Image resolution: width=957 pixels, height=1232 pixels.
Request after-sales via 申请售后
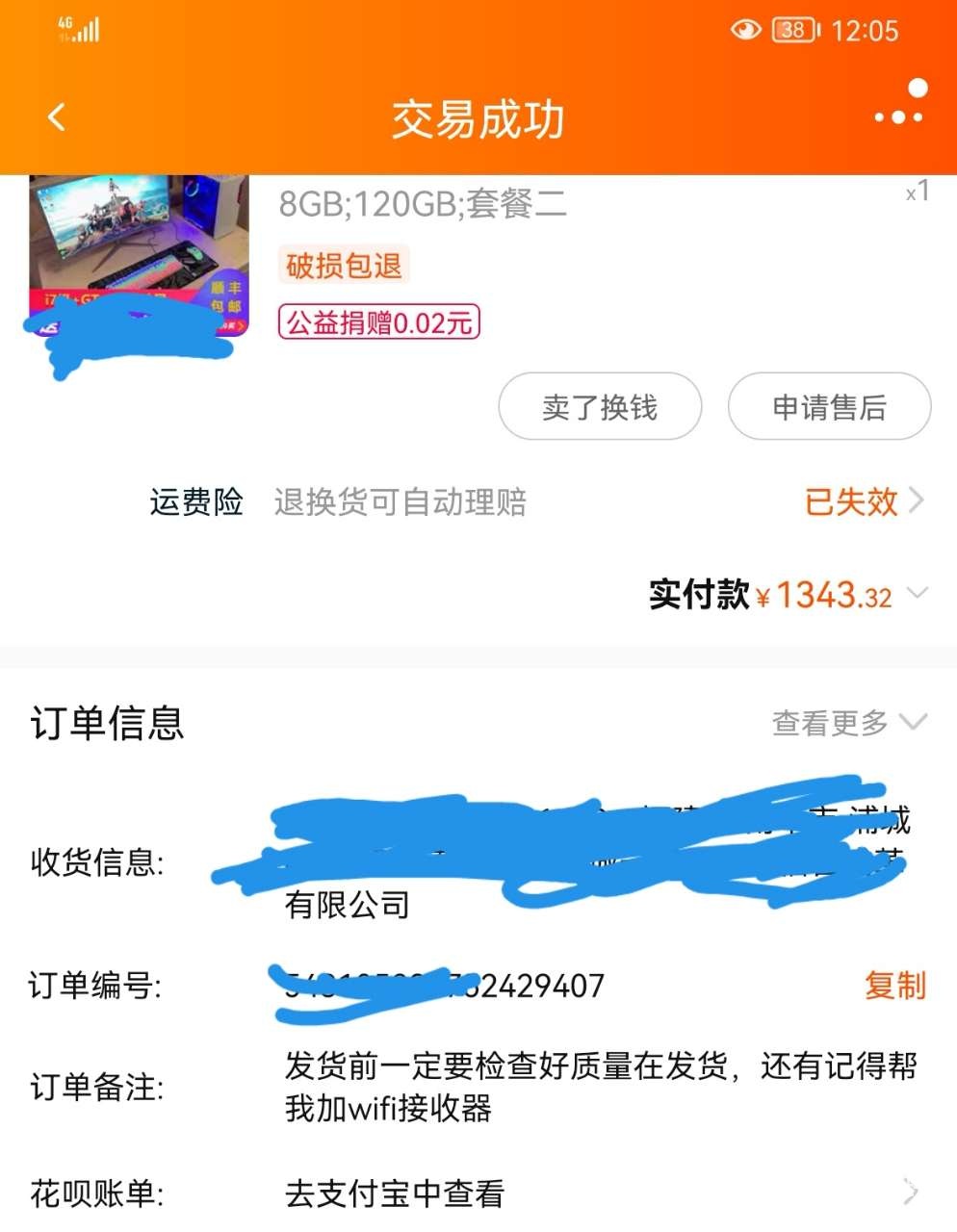pos(829,407)
